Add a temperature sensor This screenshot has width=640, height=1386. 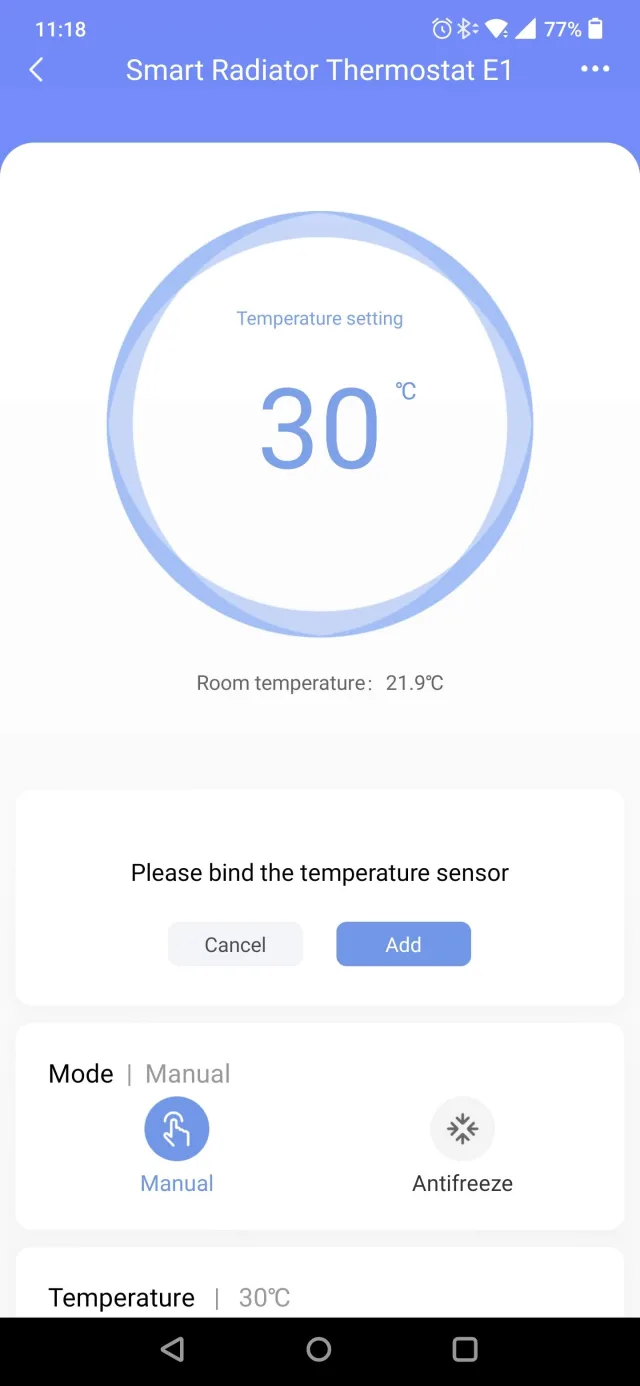403,945
